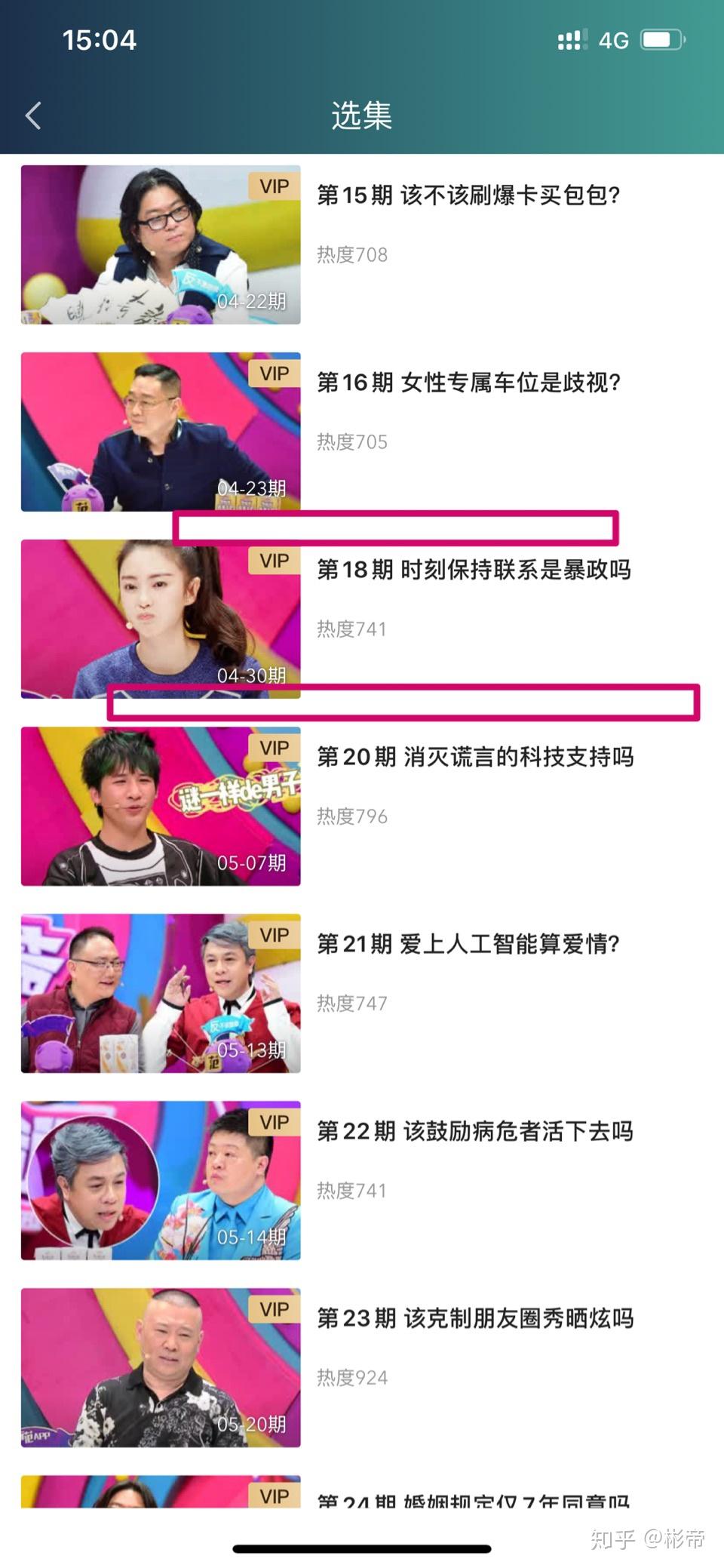Watch 第21期 爱上人工智能算爱情?
The width and height of the screenshot is (724, 1568).
(x=468, y=945)
